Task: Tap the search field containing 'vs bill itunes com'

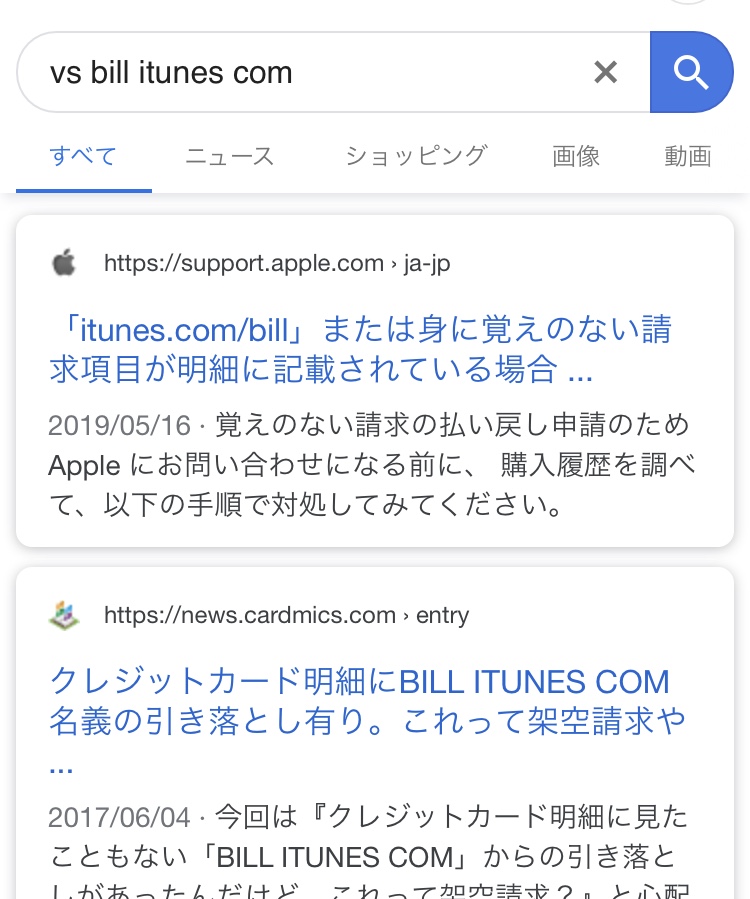Action: (300, 72)
